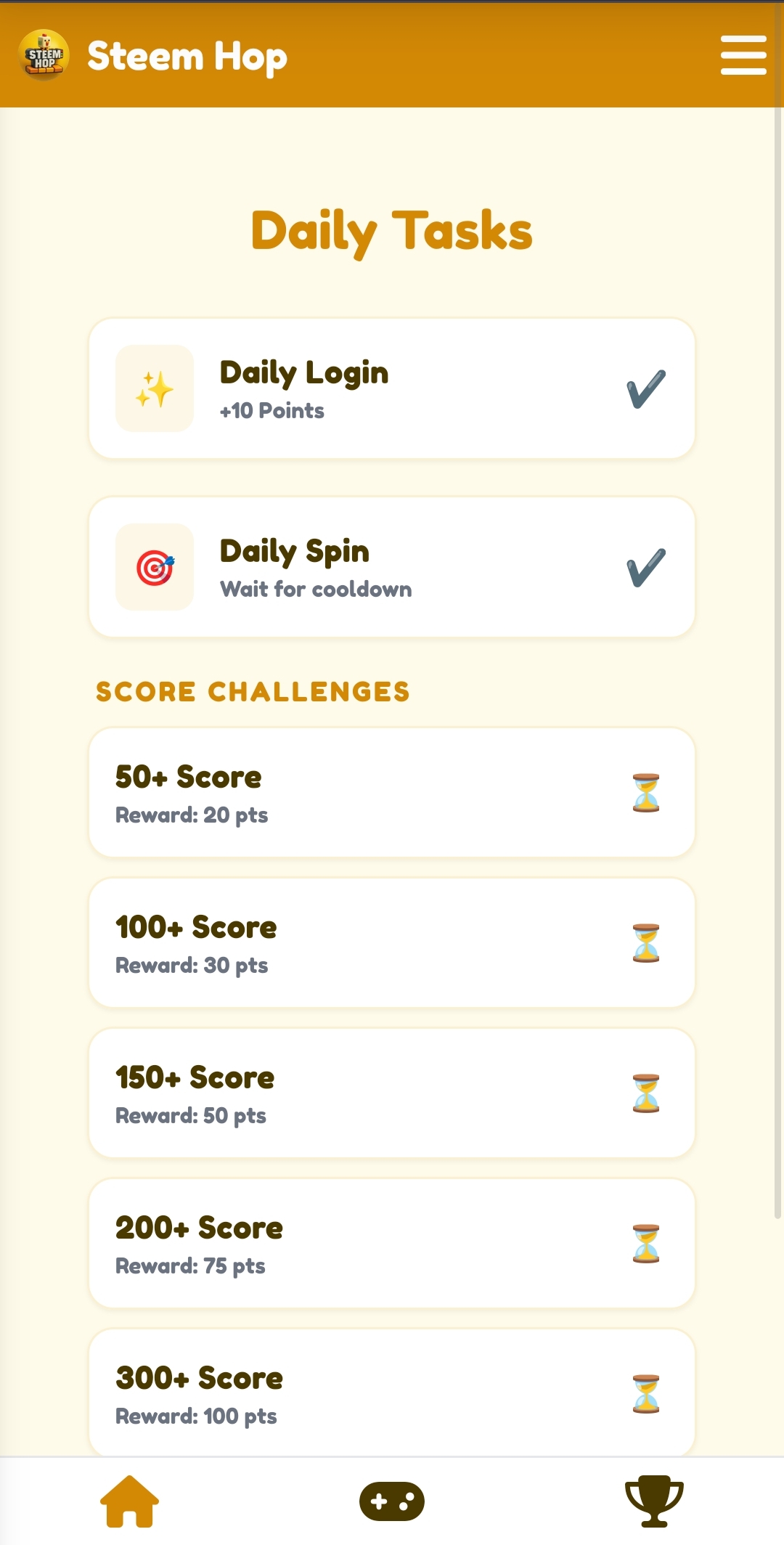Open the trophy leaderboard tab
784x1545 pixels.
654,1501
